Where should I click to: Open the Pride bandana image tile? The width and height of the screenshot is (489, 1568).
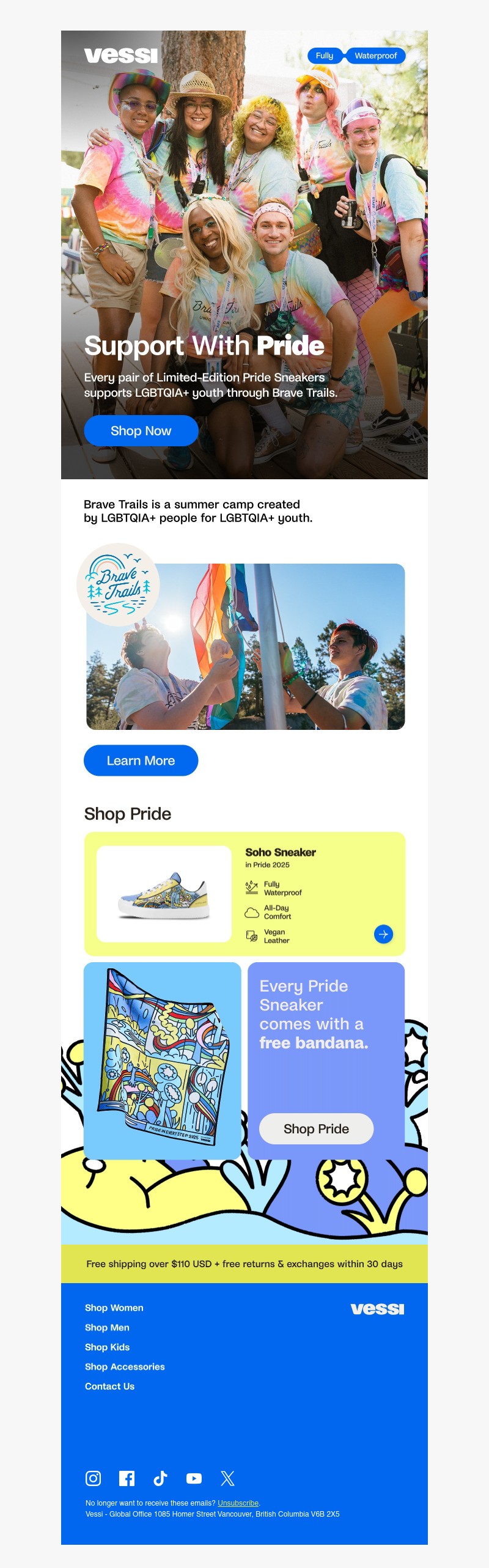163,1060
